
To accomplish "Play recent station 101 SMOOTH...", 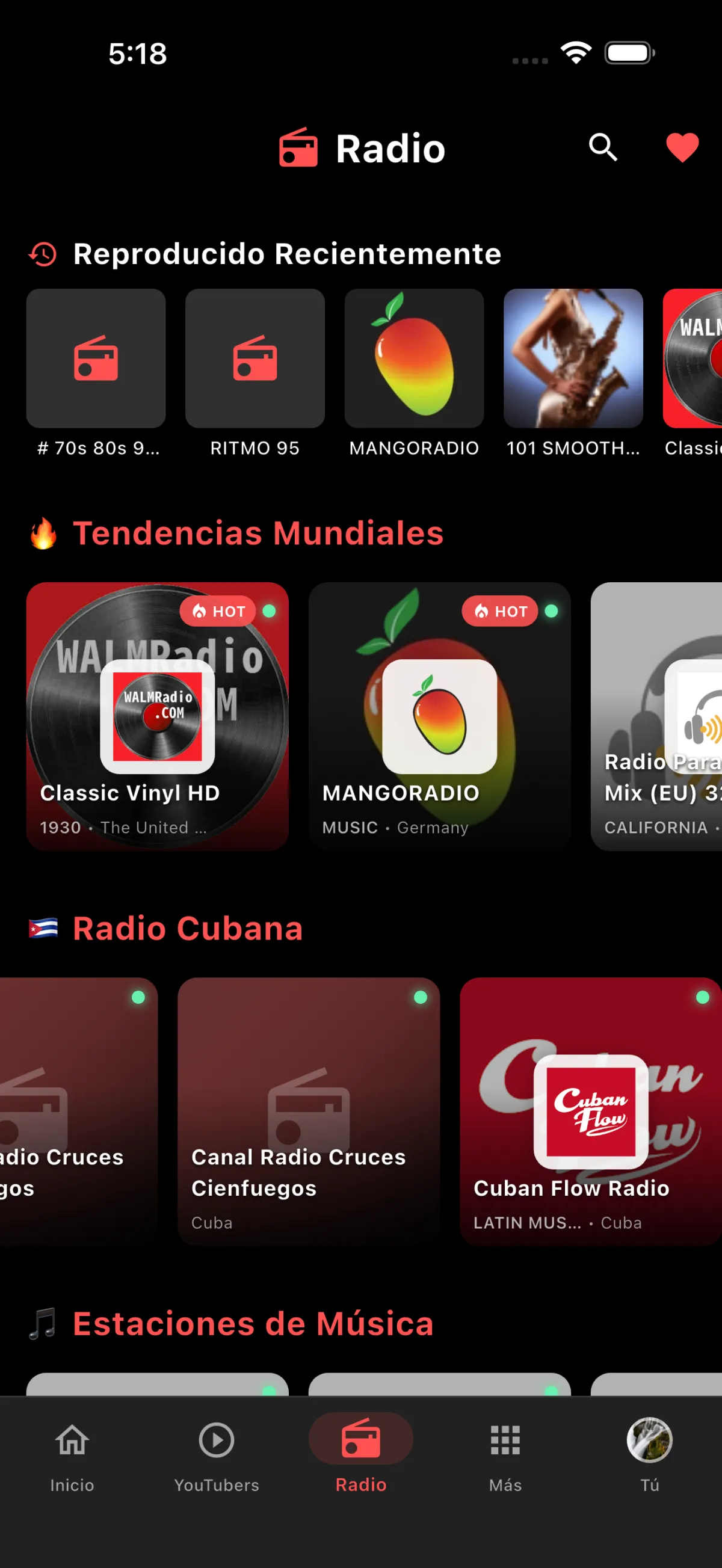I will [573, 359].
